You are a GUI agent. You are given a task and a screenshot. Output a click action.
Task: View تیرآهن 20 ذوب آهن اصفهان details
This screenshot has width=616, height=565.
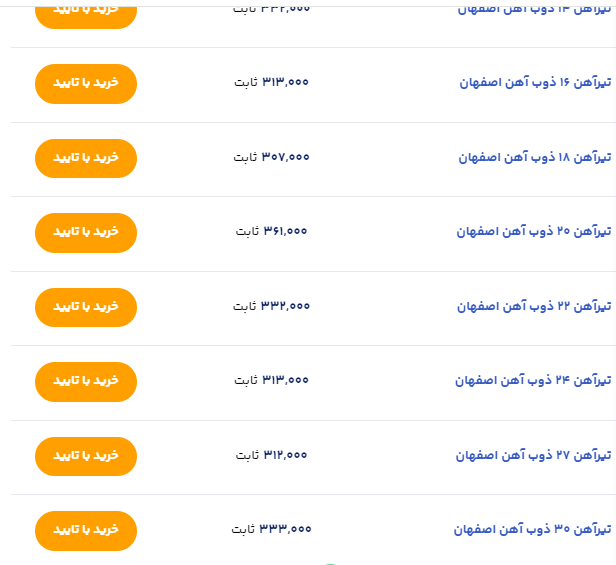click(x=534, y=232)
